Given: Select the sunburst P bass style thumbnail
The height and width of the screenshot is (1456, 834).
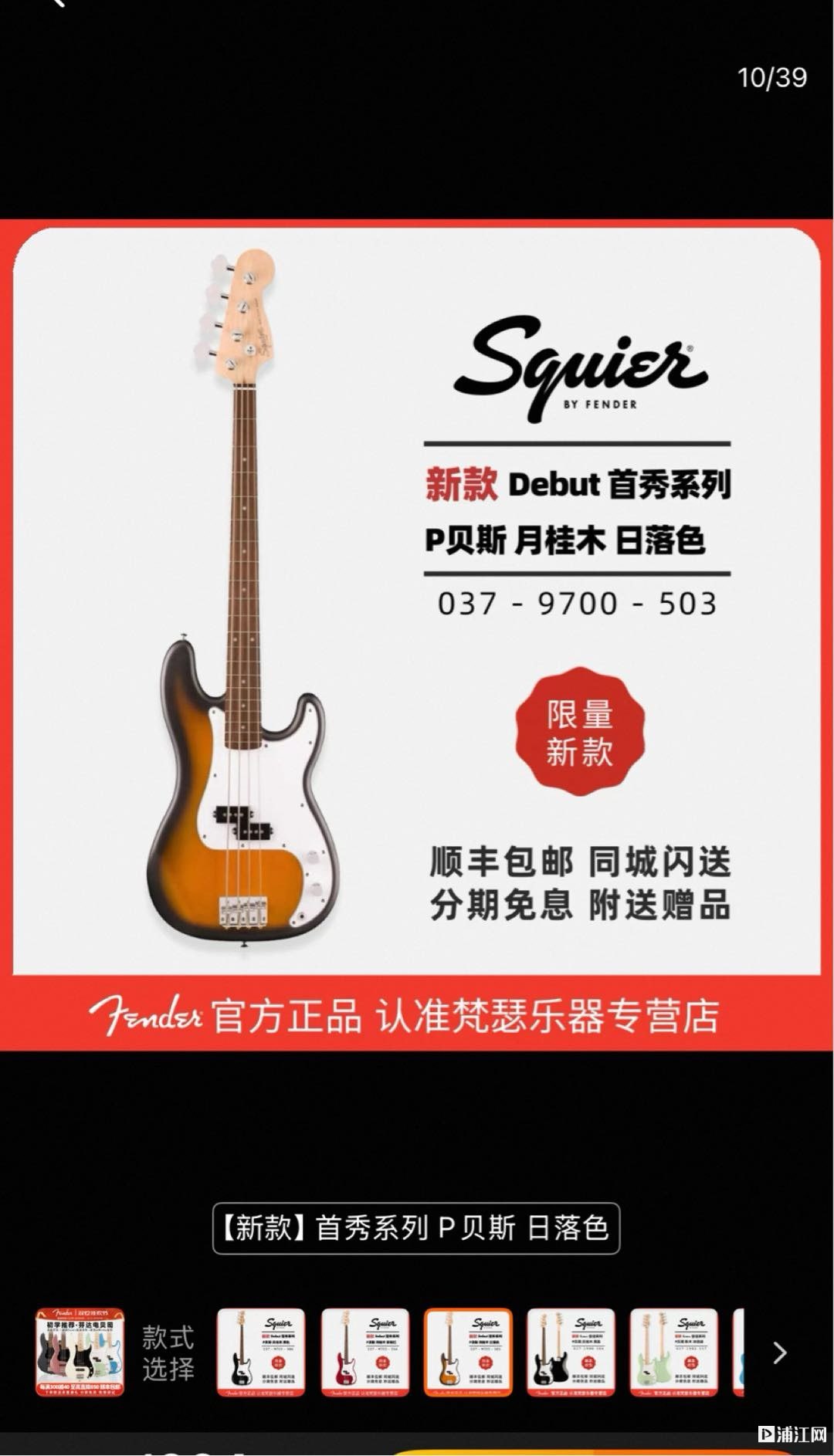Looking at the screenshot, I should point(468,1352).
